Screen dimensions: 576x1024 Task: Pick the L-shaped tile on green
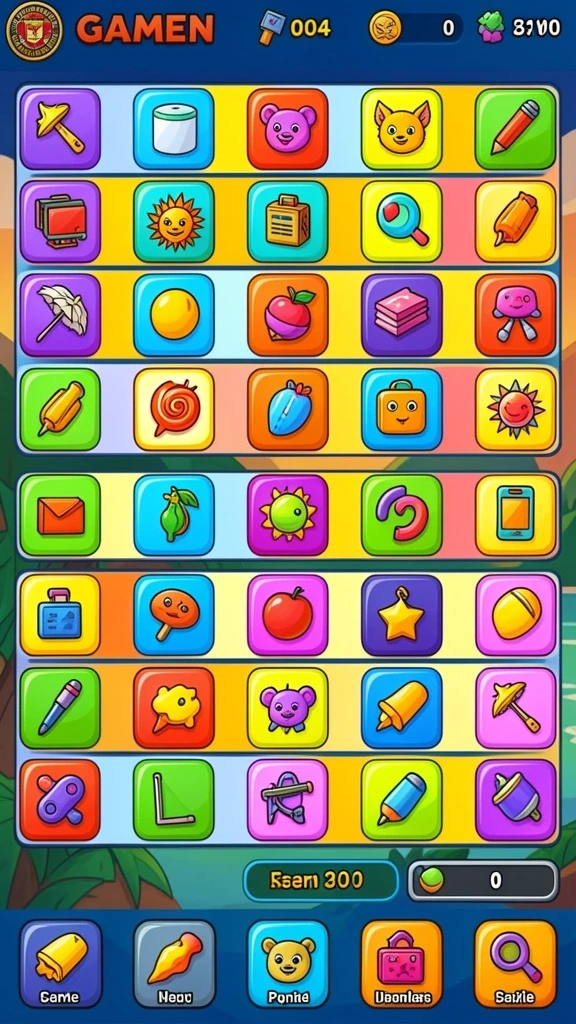tap(174, 800)
